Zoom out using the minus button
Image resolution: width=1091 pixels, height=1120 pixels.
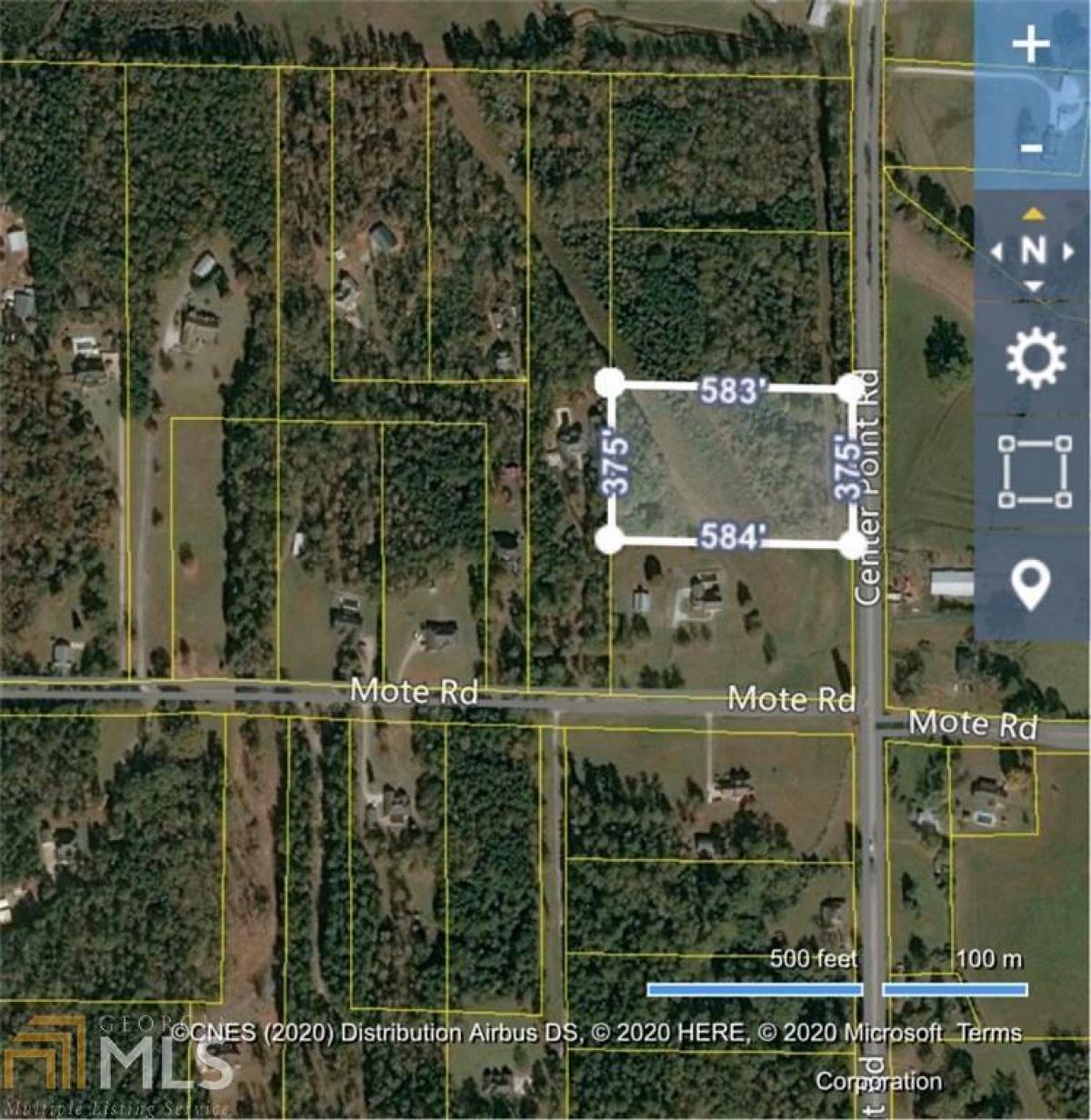(x=1032, y=148)
